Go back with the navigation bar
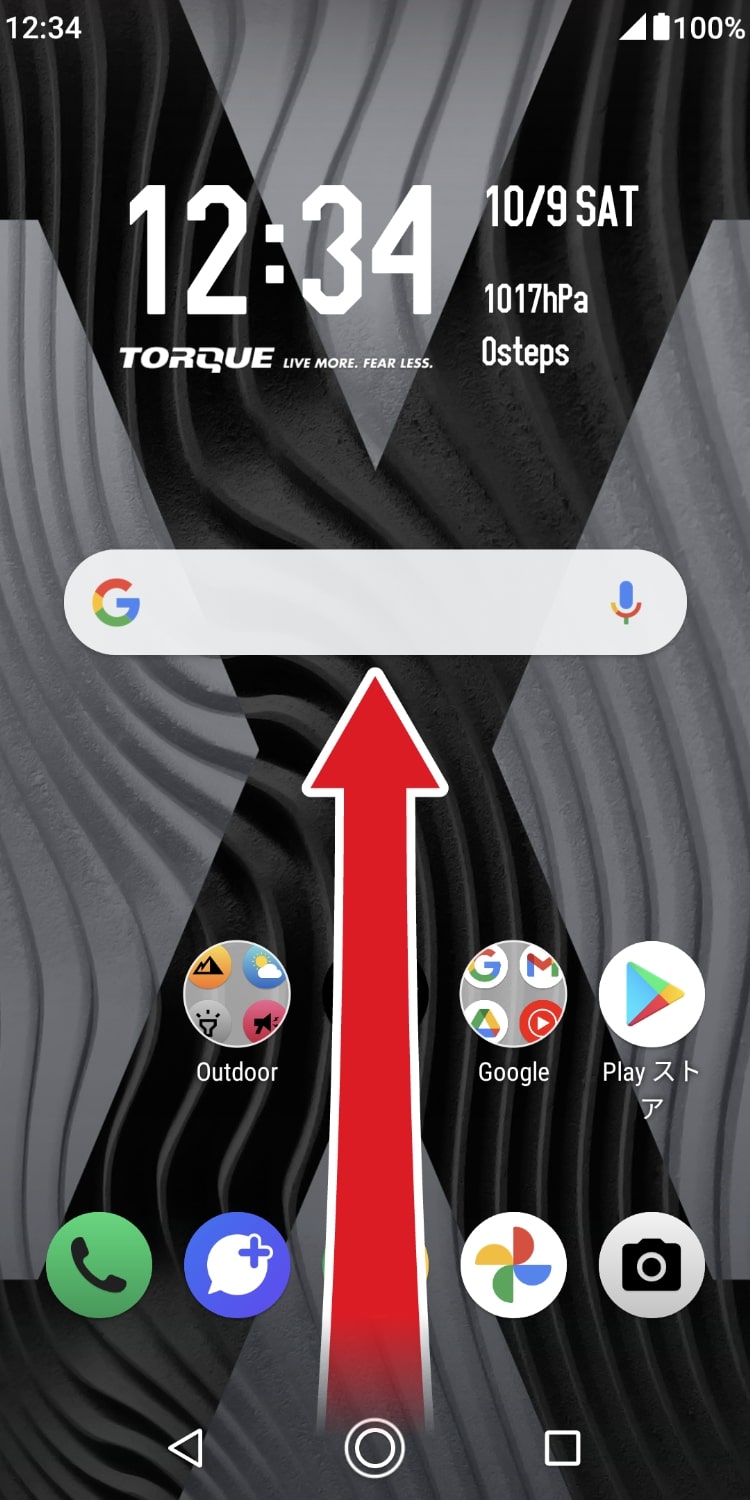 coord(186,1447)
